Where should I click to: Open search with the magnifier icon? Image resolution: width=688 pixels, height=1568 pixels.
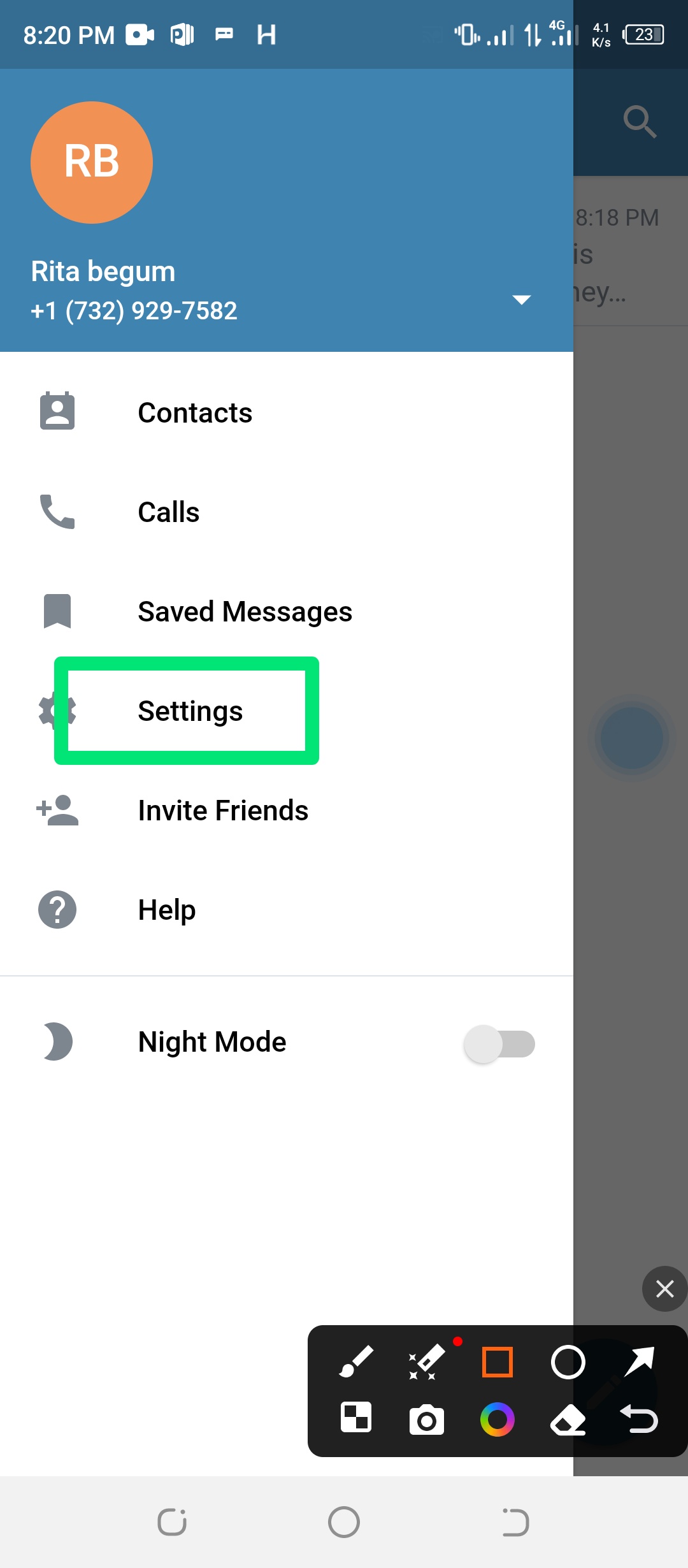pos(640,121)
